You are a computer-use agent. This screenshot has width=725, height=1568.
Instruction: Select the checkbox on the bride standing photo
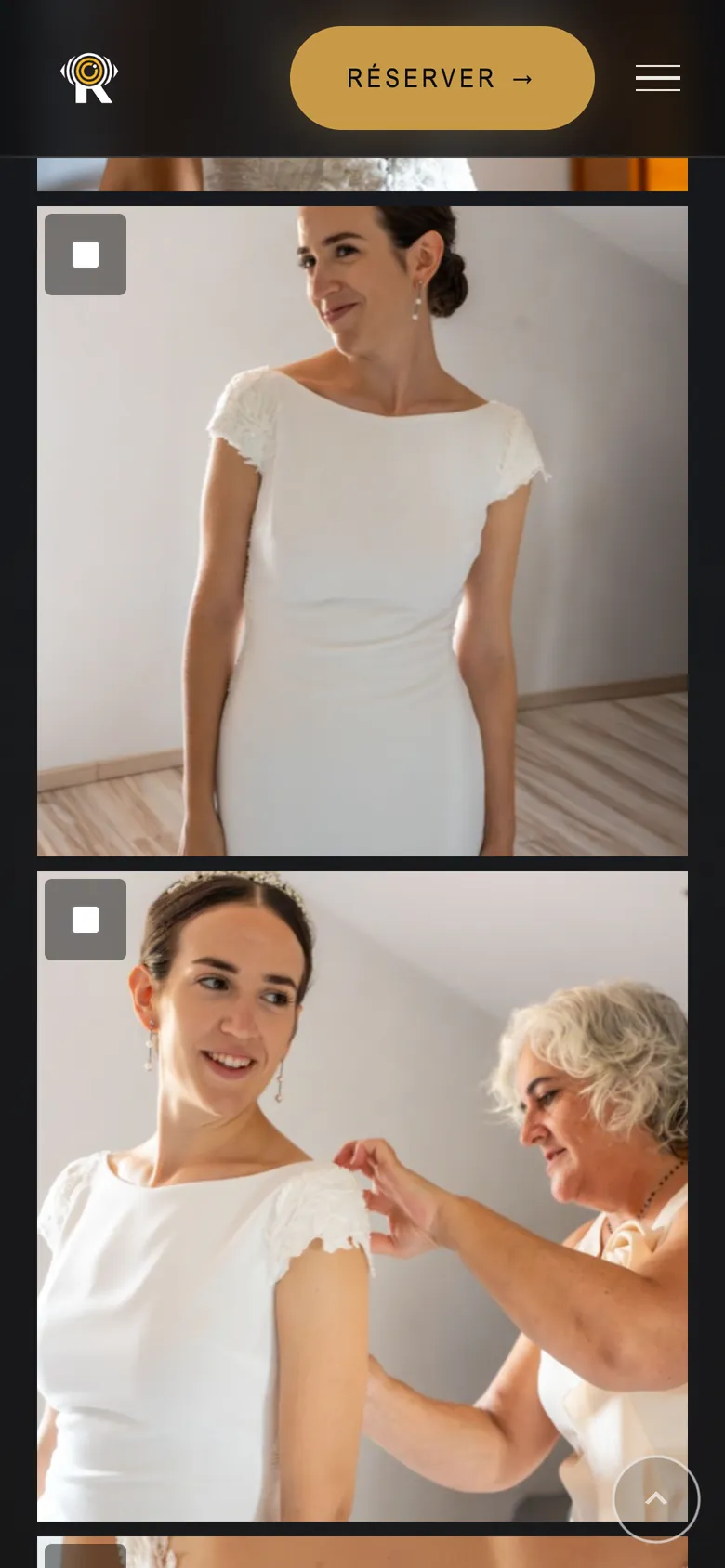click(86, 255)
